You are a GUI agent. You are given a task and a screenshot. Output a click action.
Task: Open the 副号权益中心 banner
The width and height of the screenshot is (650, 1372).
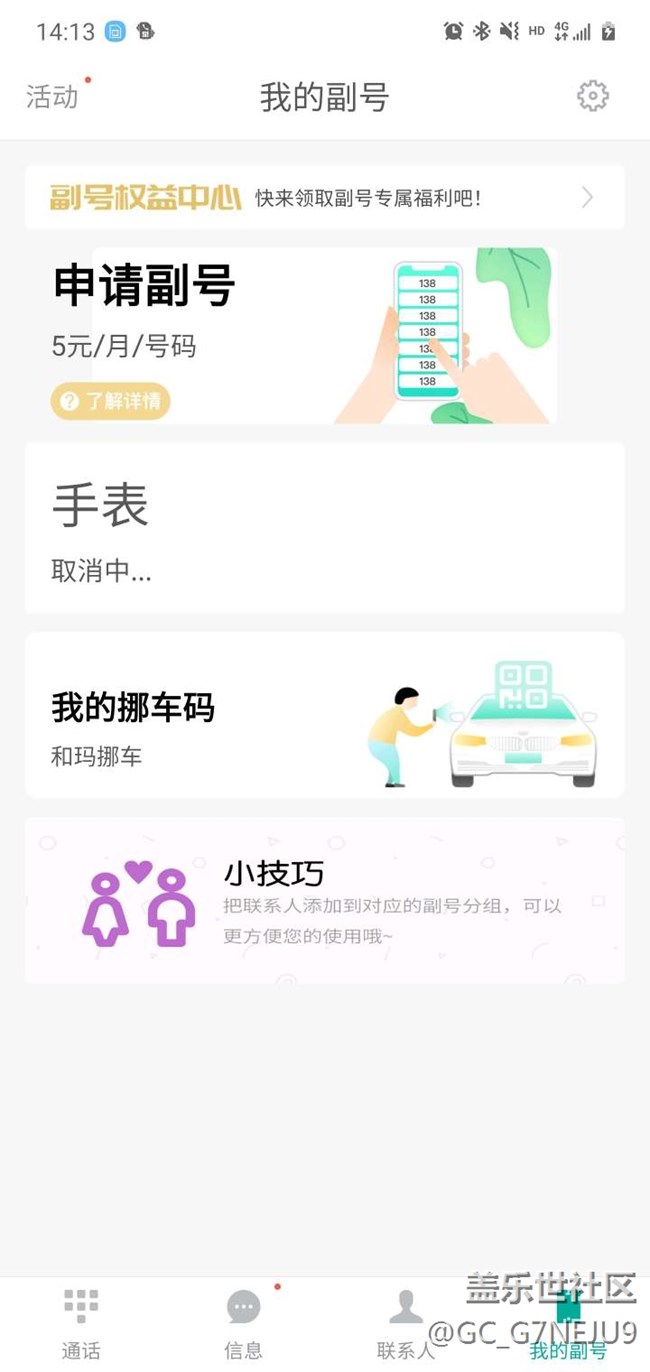(x=325, y=197)
